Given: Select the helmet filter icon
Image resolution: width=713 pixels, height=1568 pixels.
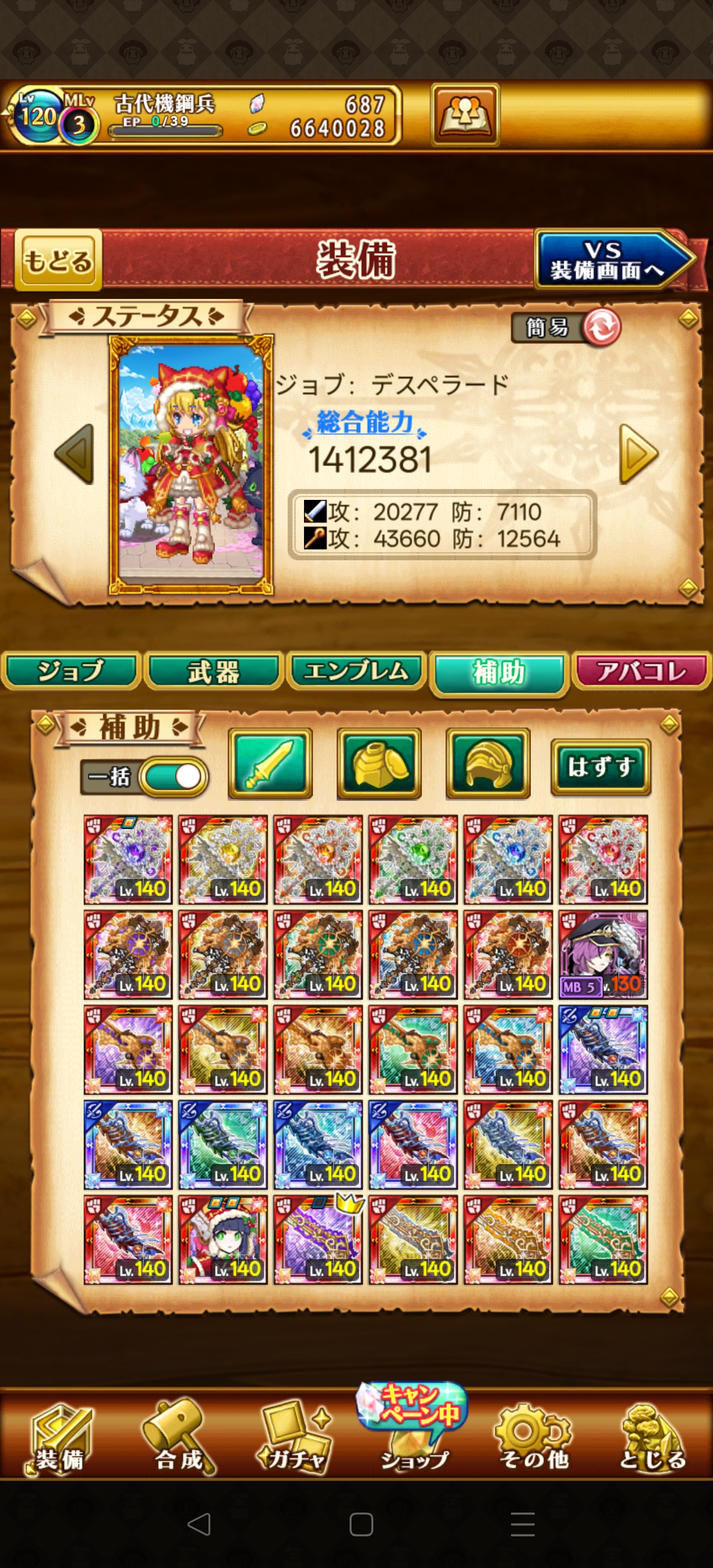Looking at the screenshot, I should tap(488, 763).
